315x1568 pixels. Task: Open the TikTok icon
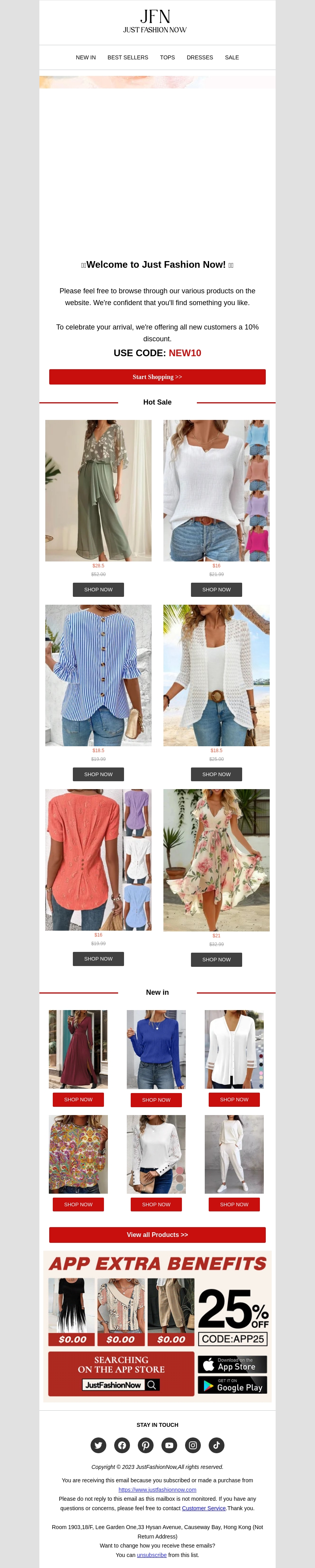[216, 1445]
